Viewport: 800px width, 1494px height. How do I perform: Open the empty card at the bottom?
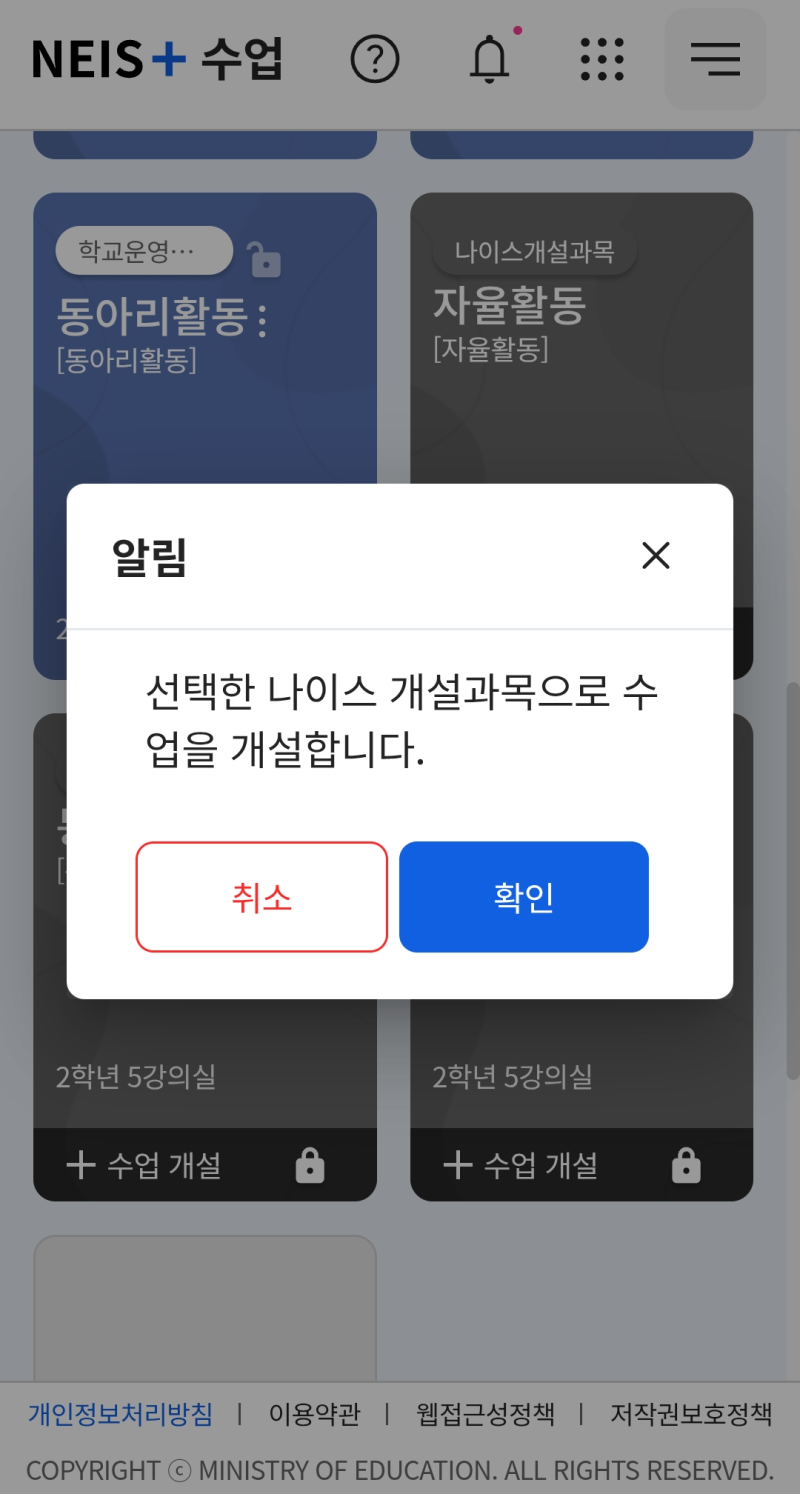tap(205, 1310)
